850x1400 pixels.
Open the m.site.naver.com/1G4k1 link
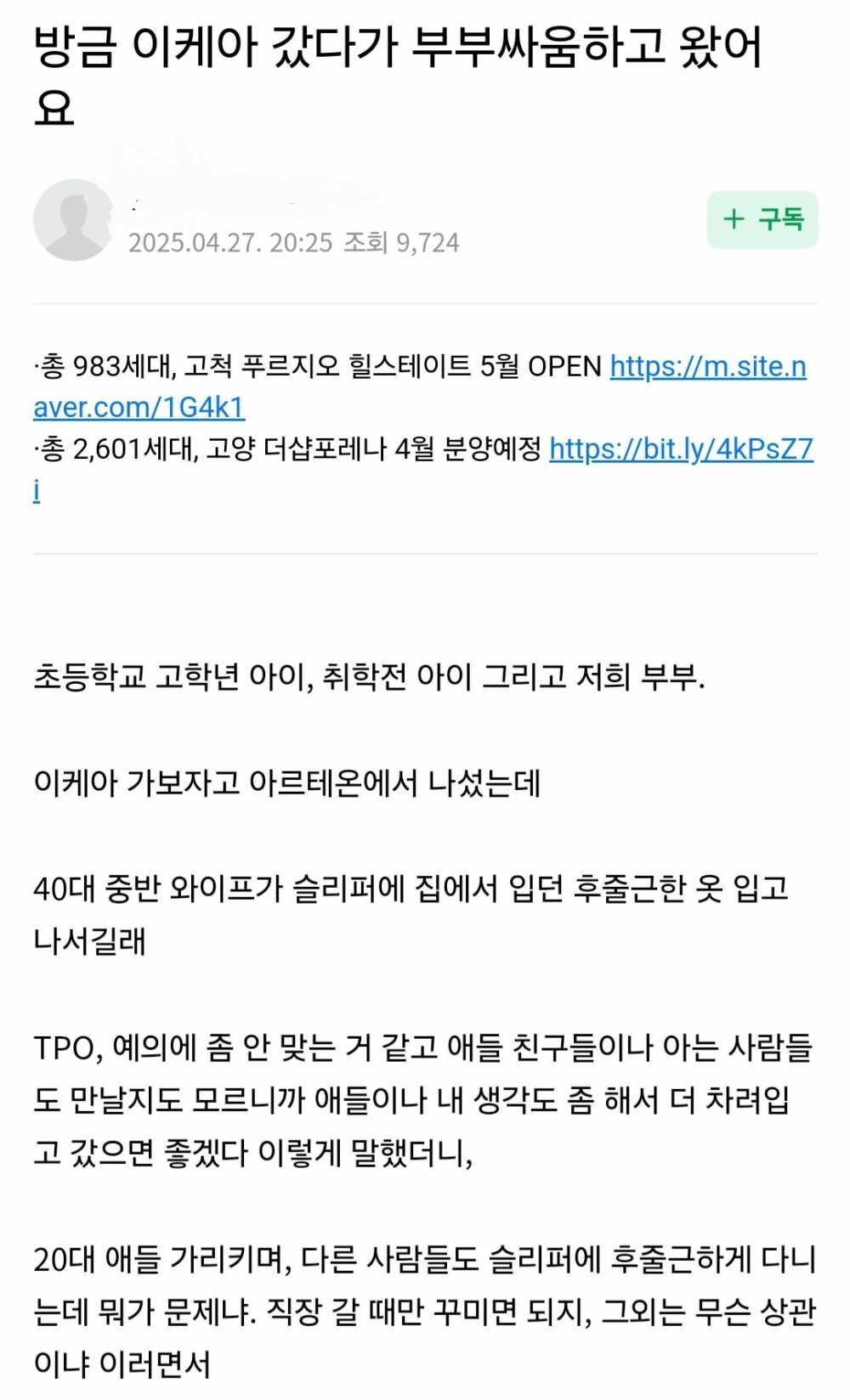[x=707, y=367]
